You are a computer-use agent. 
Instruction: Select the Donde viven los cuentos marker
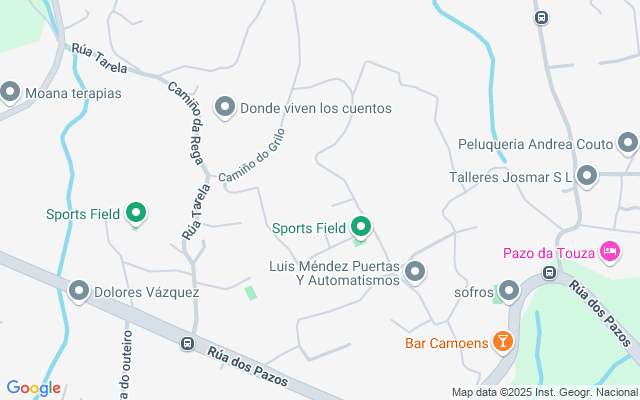coord(225,107)
